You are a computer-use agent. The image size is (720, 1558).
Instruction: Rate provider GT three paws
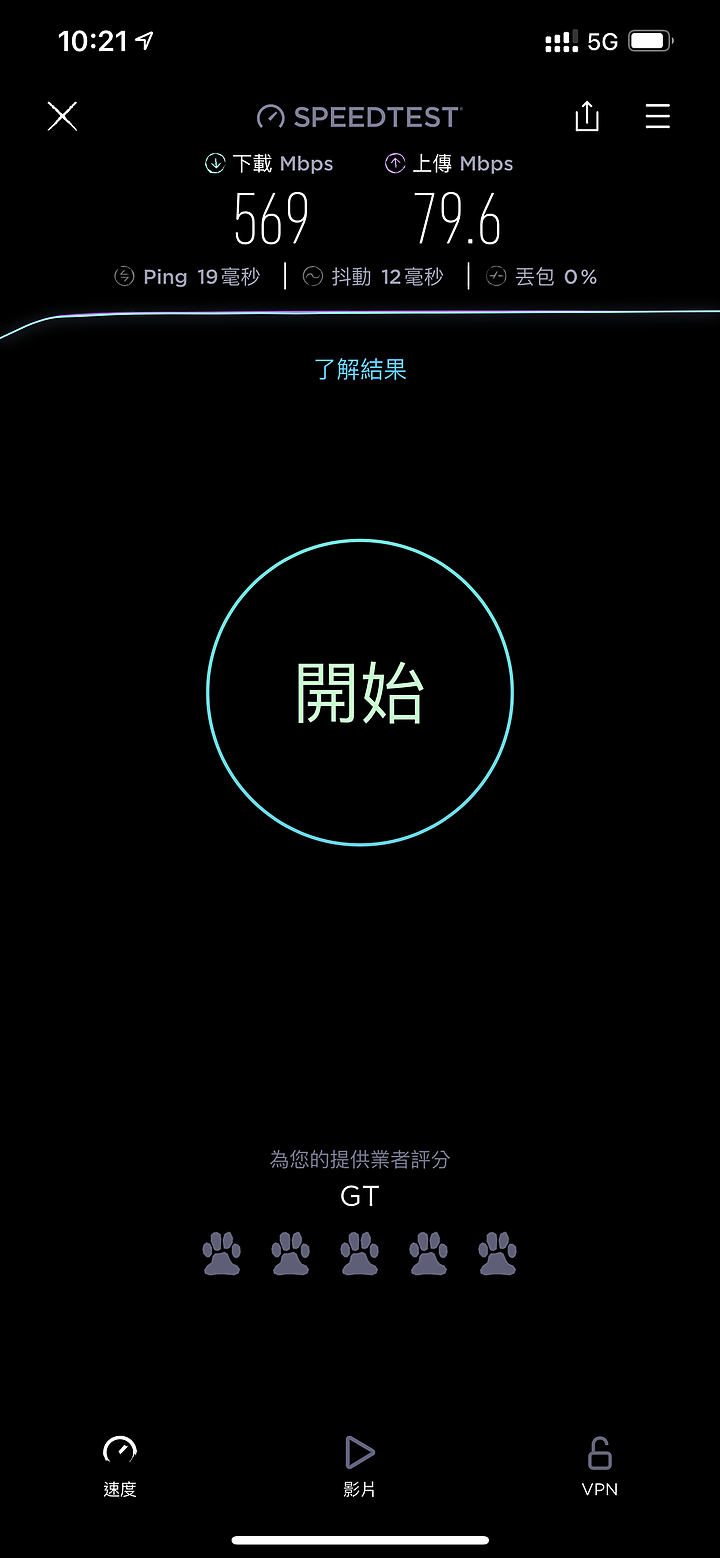[x=360, y=1253]
